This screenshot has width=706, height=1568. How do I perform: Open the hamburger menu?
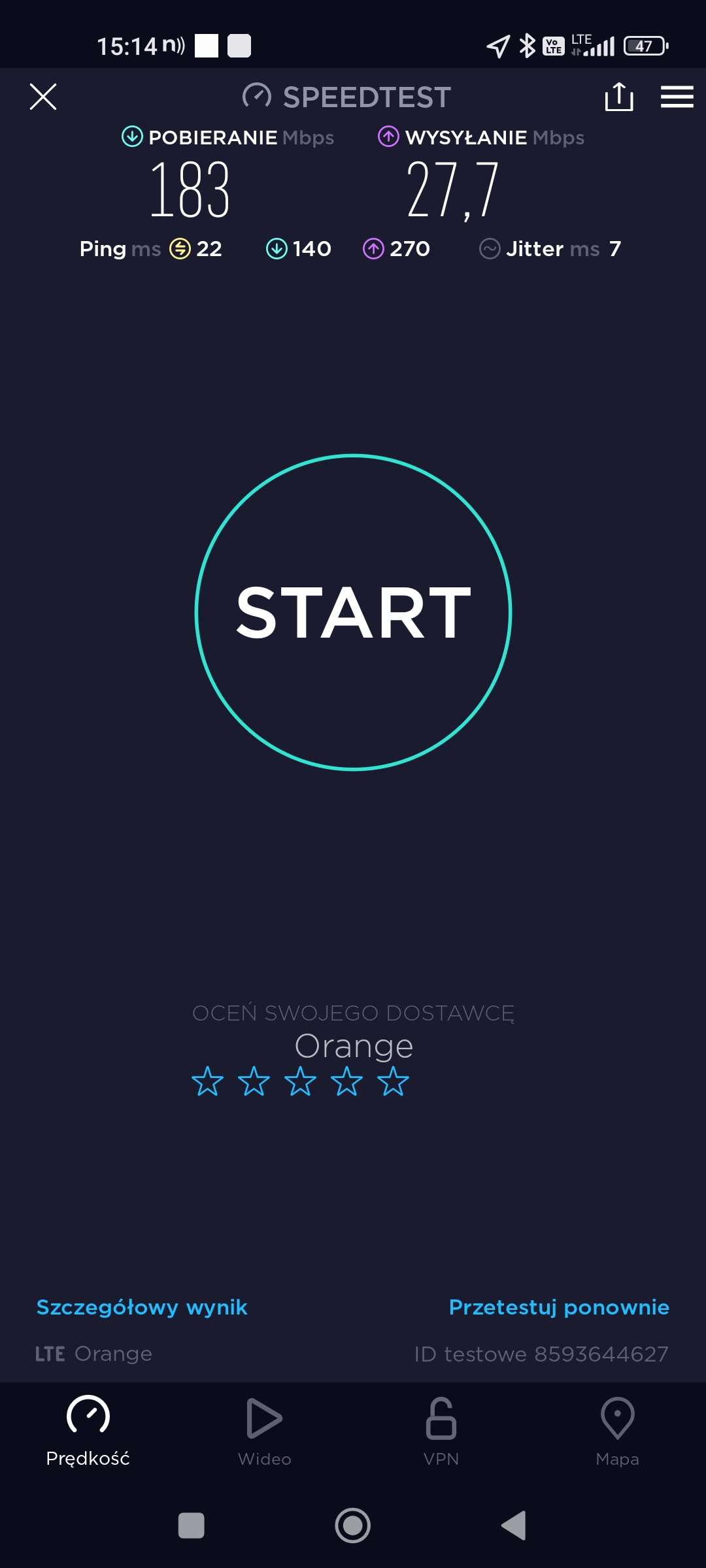point(677,97)
